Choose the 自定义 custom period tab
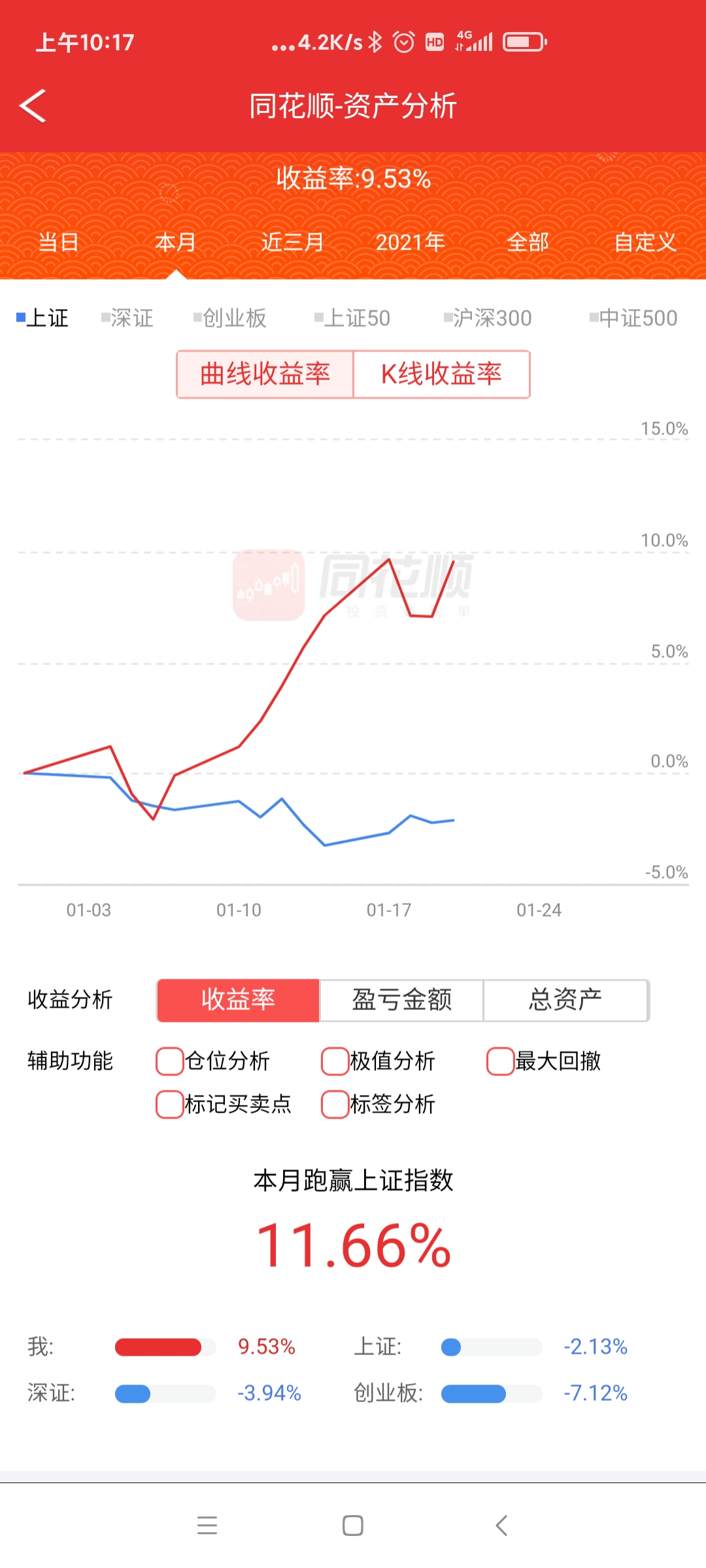706x1568 pixels. [x=645, y=242]
